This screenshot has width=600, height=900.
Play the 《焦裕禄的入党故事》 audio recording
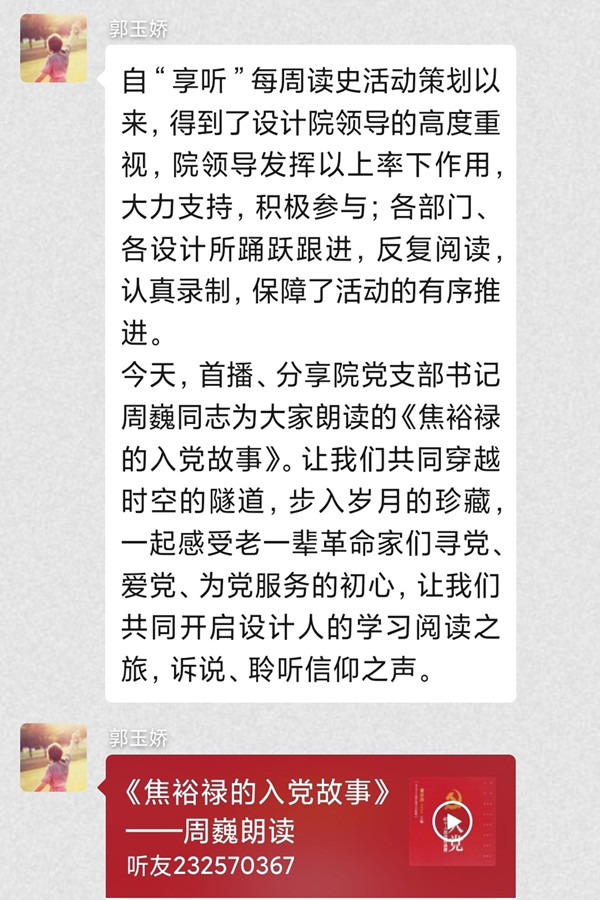click(x=454, y=822)
